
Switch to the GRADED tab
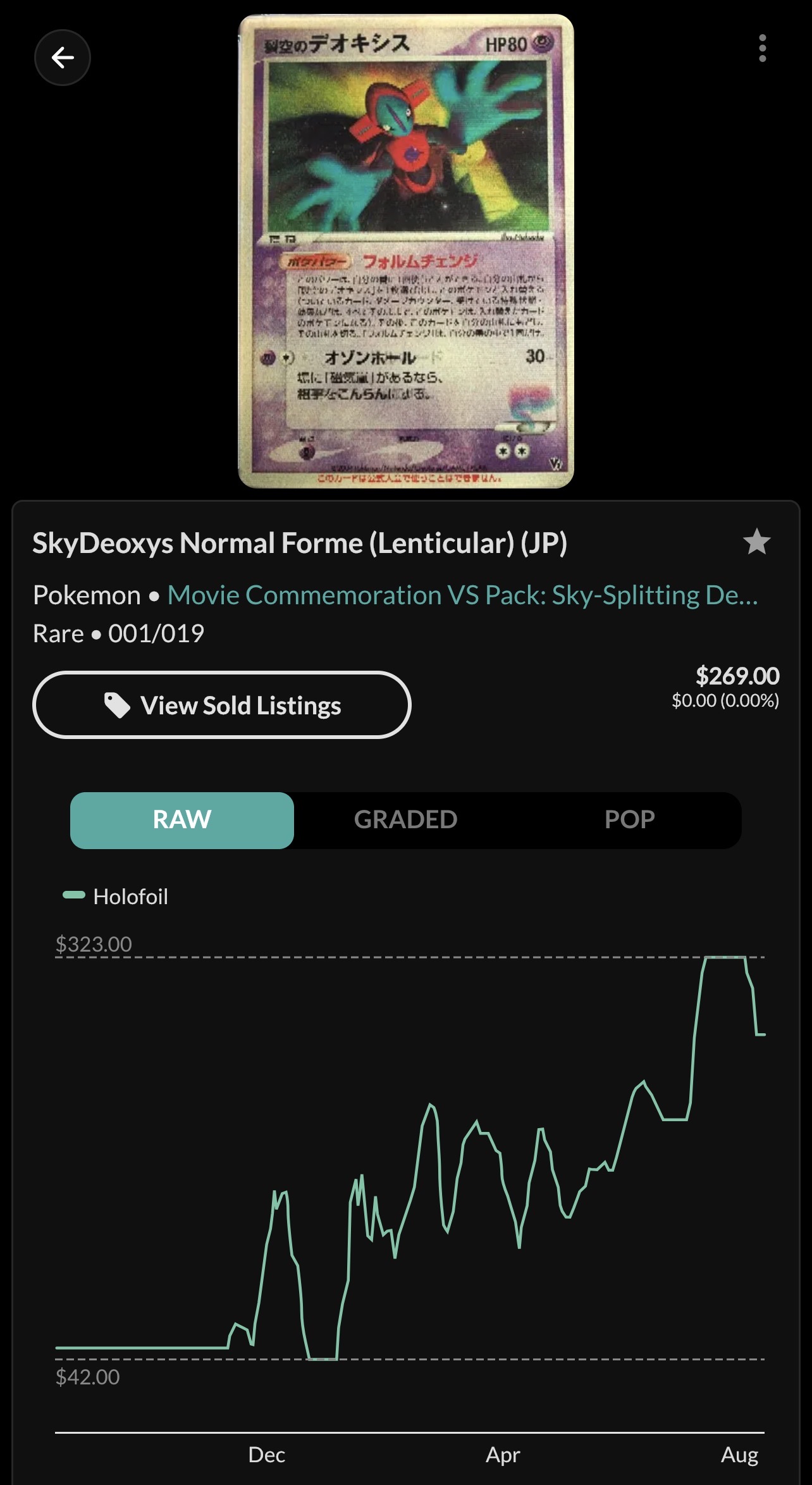tap(405, 820)
